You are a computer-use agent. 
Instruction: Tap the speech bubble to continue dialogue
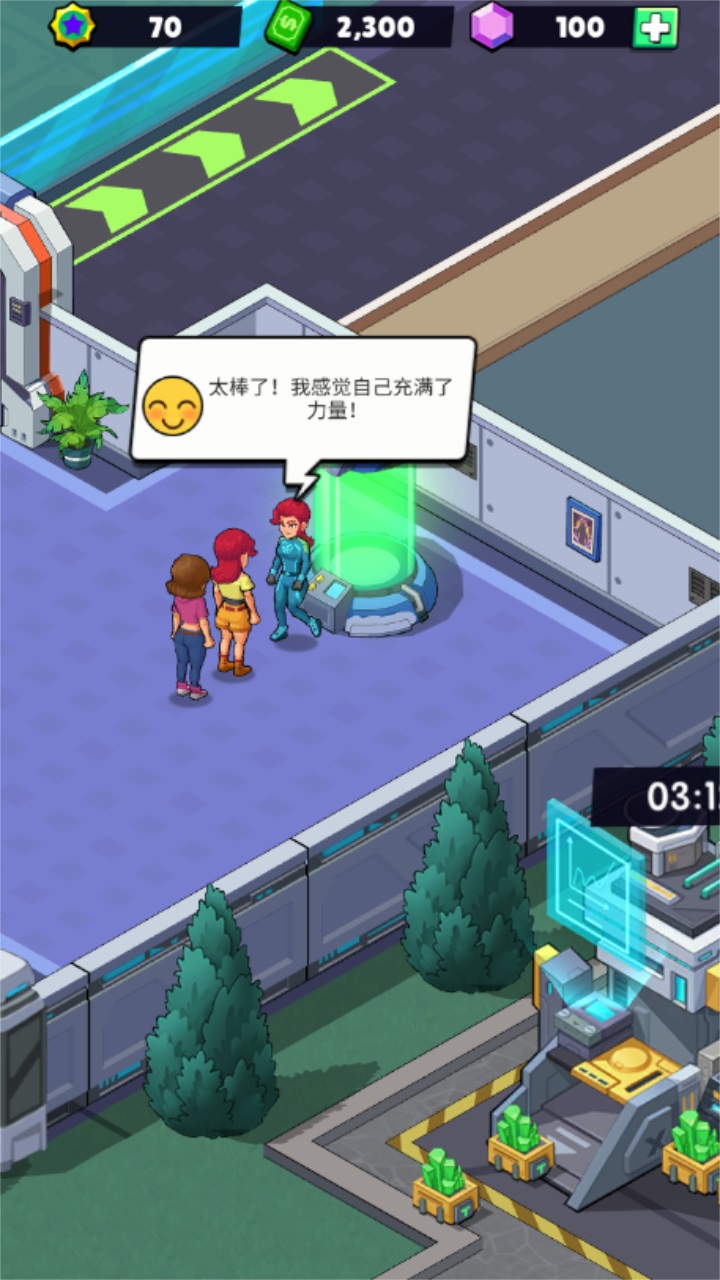[303, 399]
